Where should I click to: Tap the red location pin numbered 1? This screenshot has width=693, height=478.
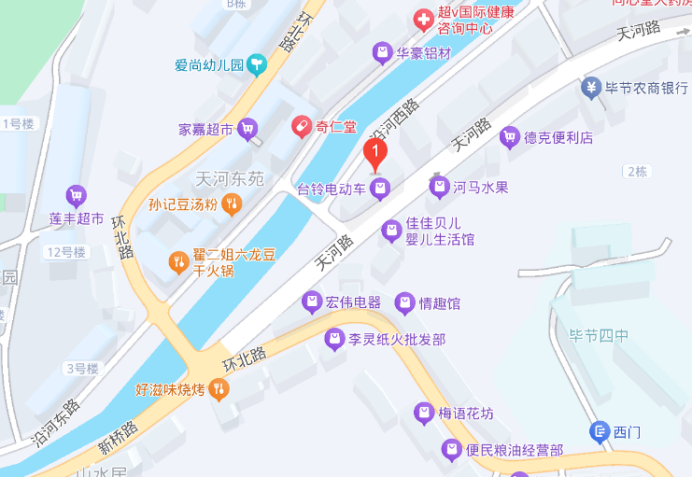click(x=375, y=154)
